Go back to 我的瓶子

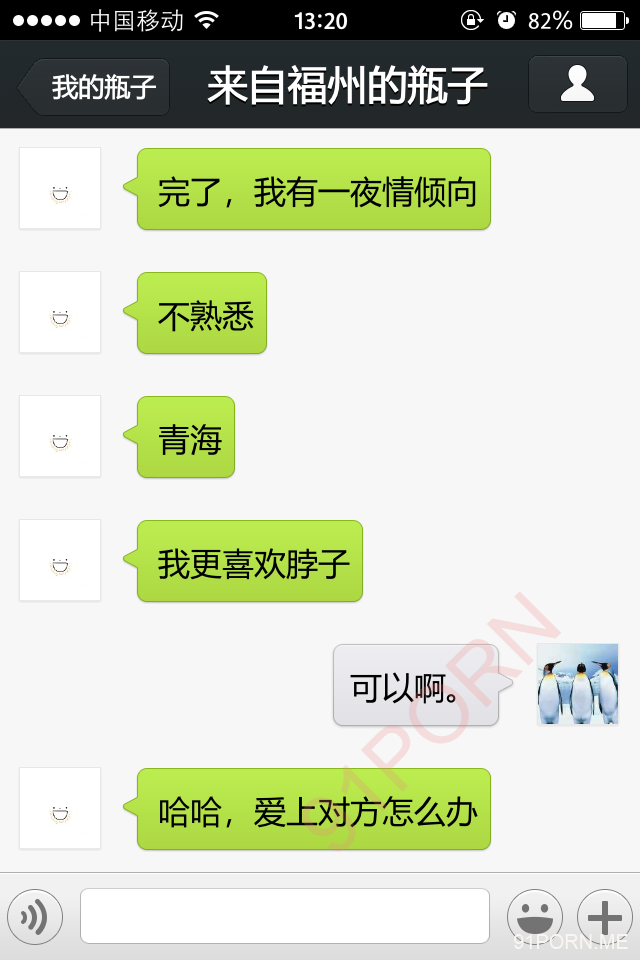click(x=96, y=87)
